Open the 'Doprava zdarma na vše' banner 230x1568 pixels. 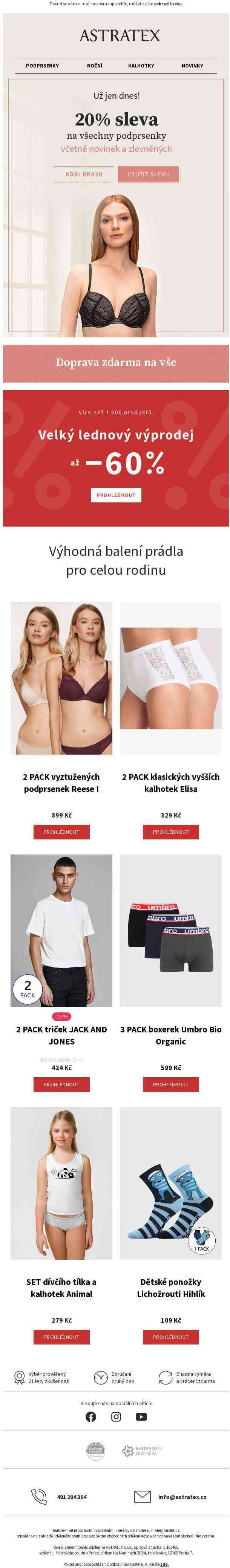(116, 363)
